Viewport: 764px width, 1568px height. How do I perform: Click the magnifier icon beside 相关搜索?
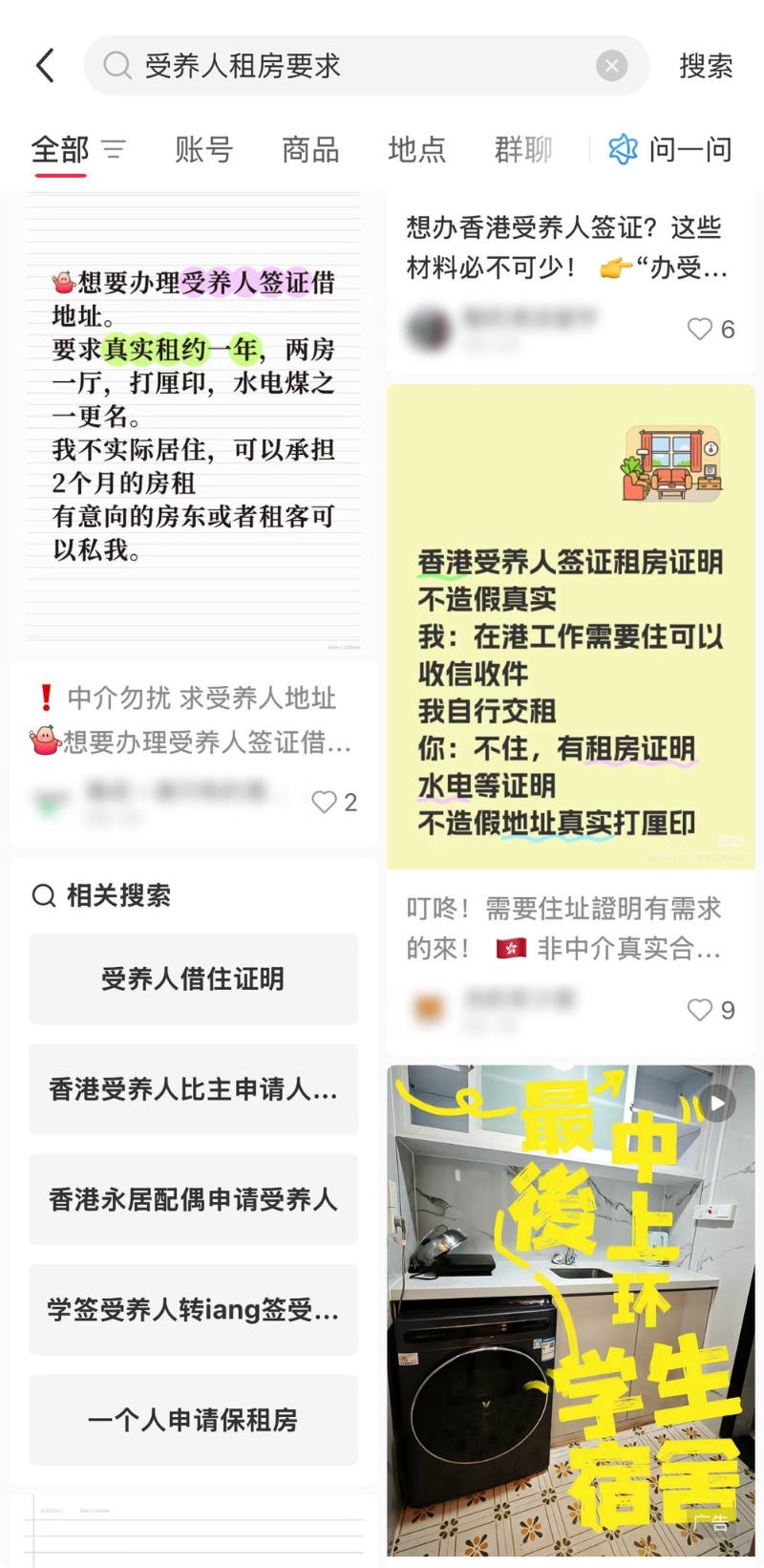43,894
